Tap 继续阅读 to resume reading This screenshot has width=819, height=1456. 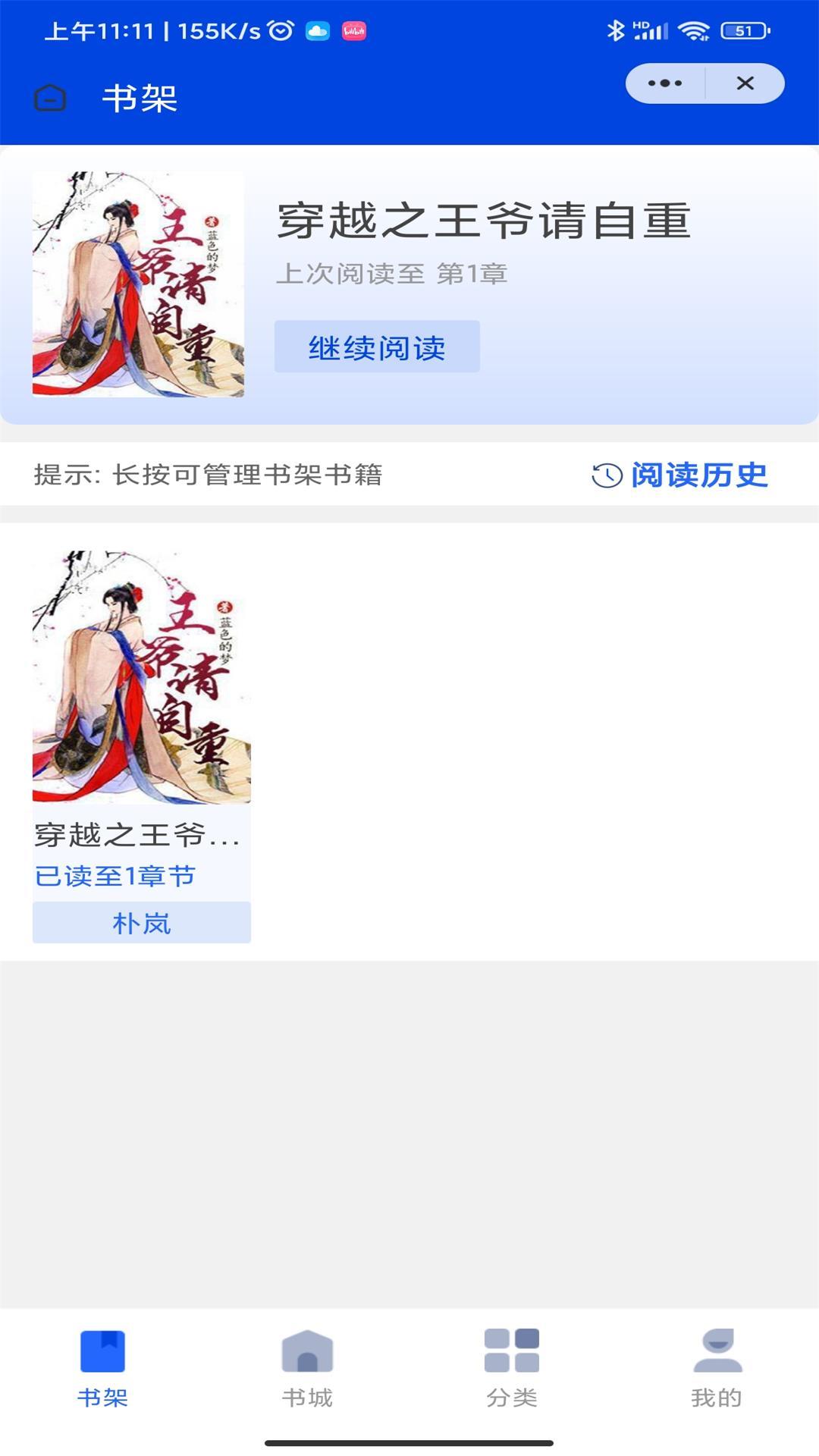(377, 347)
